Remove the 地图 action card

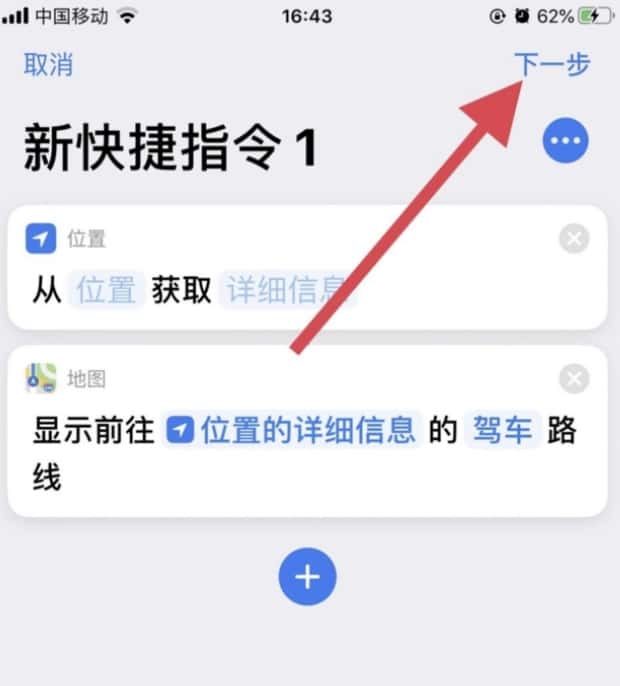pos(574,379)
